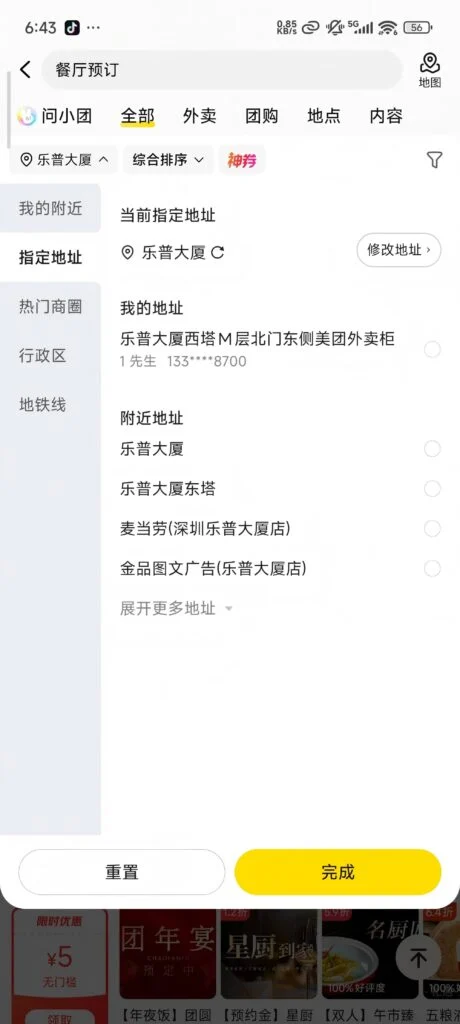Viewport: 460px width, 1024px height.
Task: Switch to the 外卖 tab
Action: point(199,116)
